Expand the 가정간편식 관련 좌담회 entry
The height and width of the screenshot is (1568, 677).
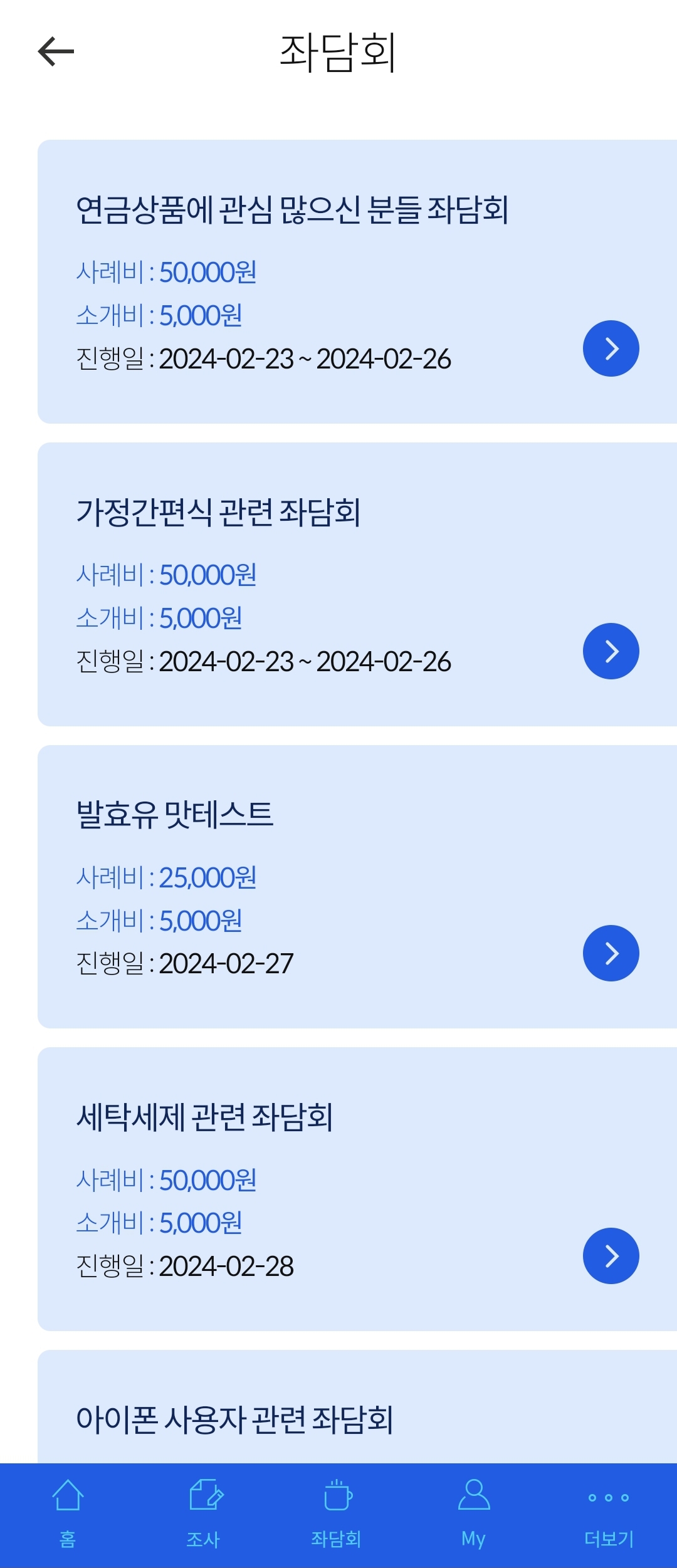coord(610,651)
